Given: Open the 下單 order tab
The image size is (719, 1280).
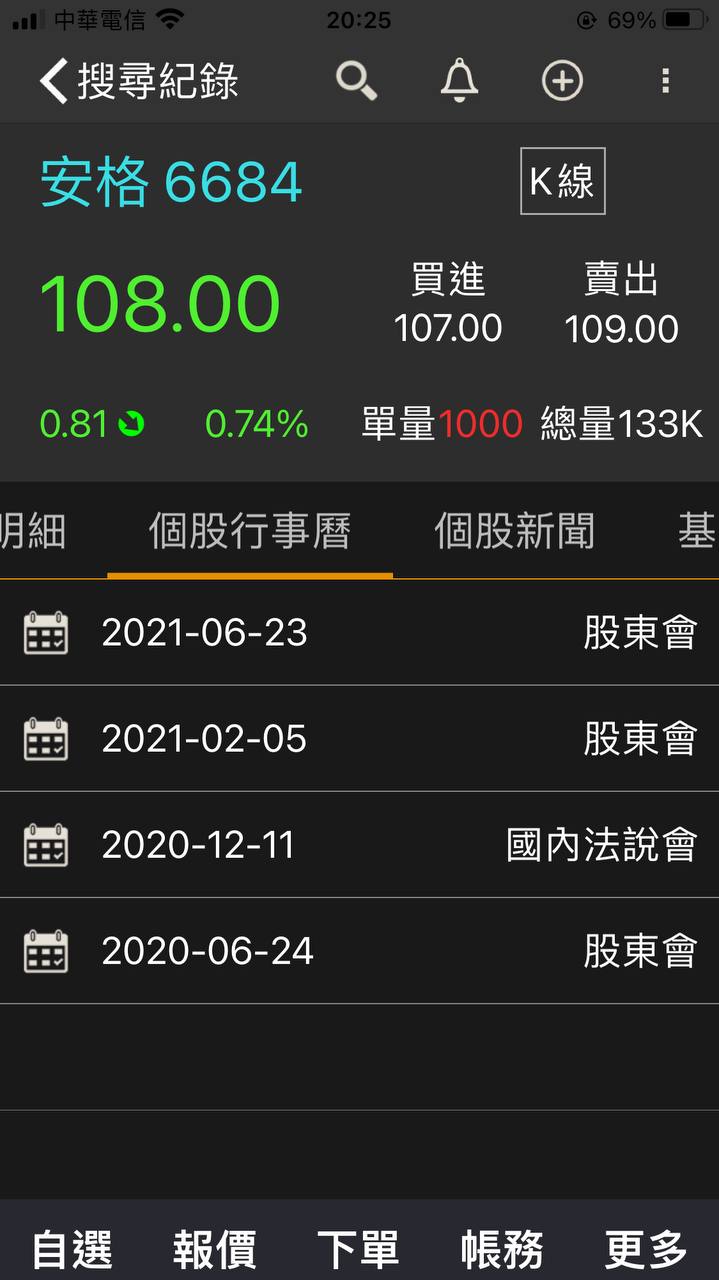Looking at the screenshot, I should tap(358, 1249).
